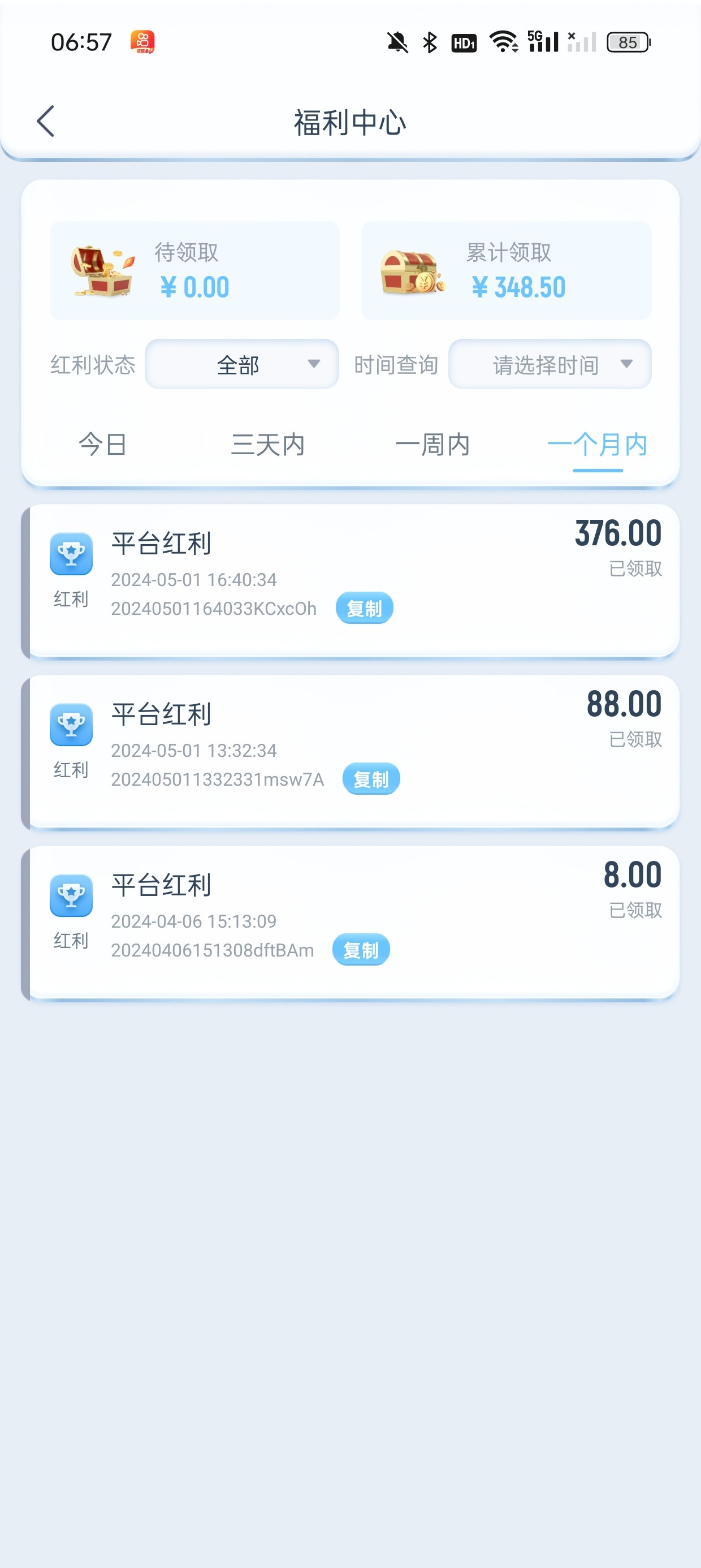
Task: Open the 红利状态 dropdown showing 全部
Action: [241, 365]
